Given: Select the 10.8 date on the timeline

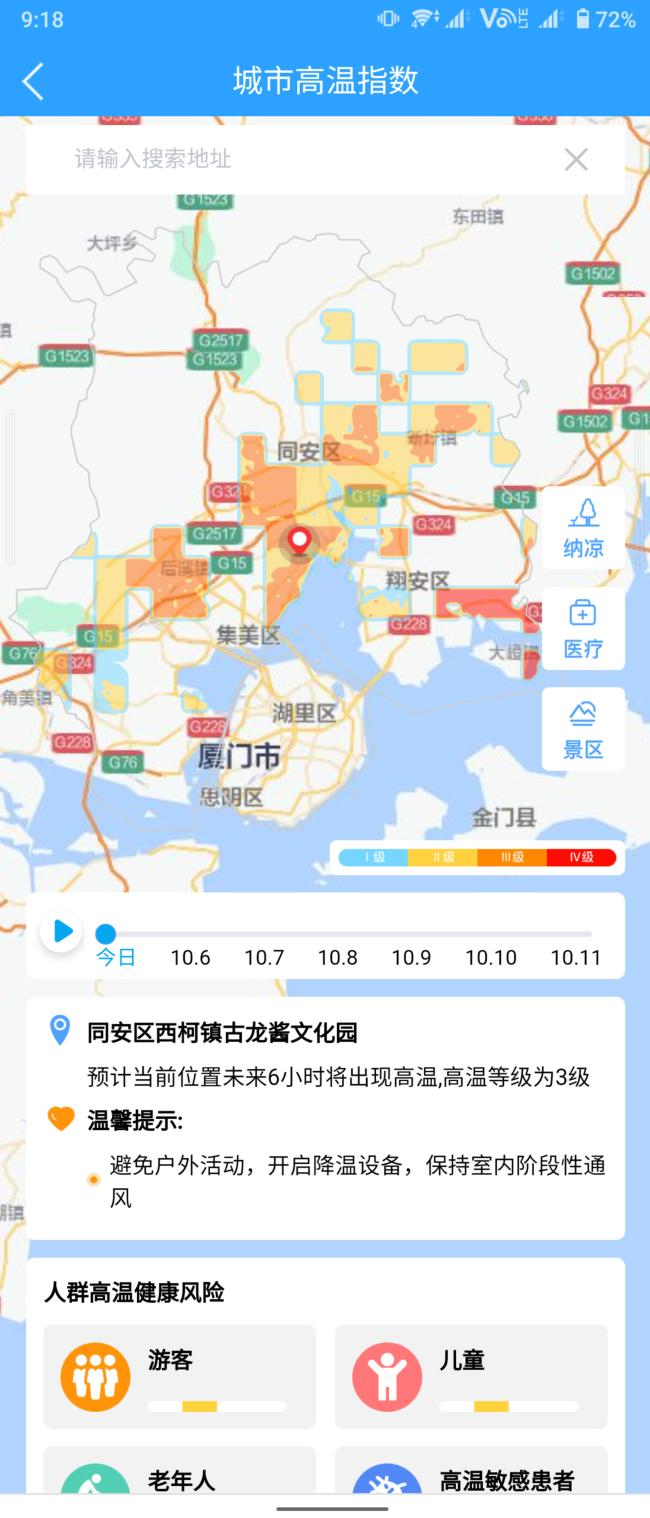Looking at the screenshot, I should click(338, 957).
